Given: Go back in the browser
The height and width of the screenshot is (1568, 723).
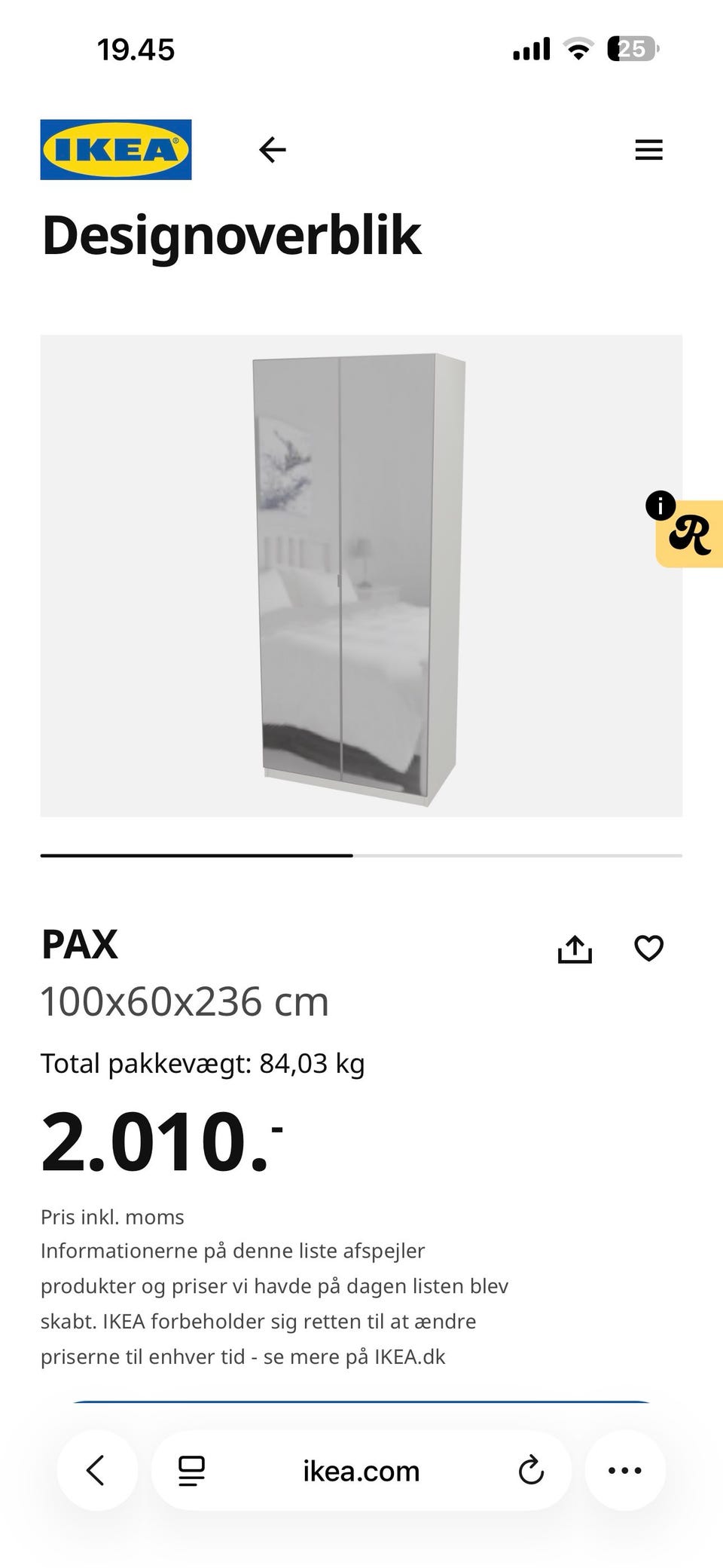Looking at the screenshot, I should click(96, 1470).
